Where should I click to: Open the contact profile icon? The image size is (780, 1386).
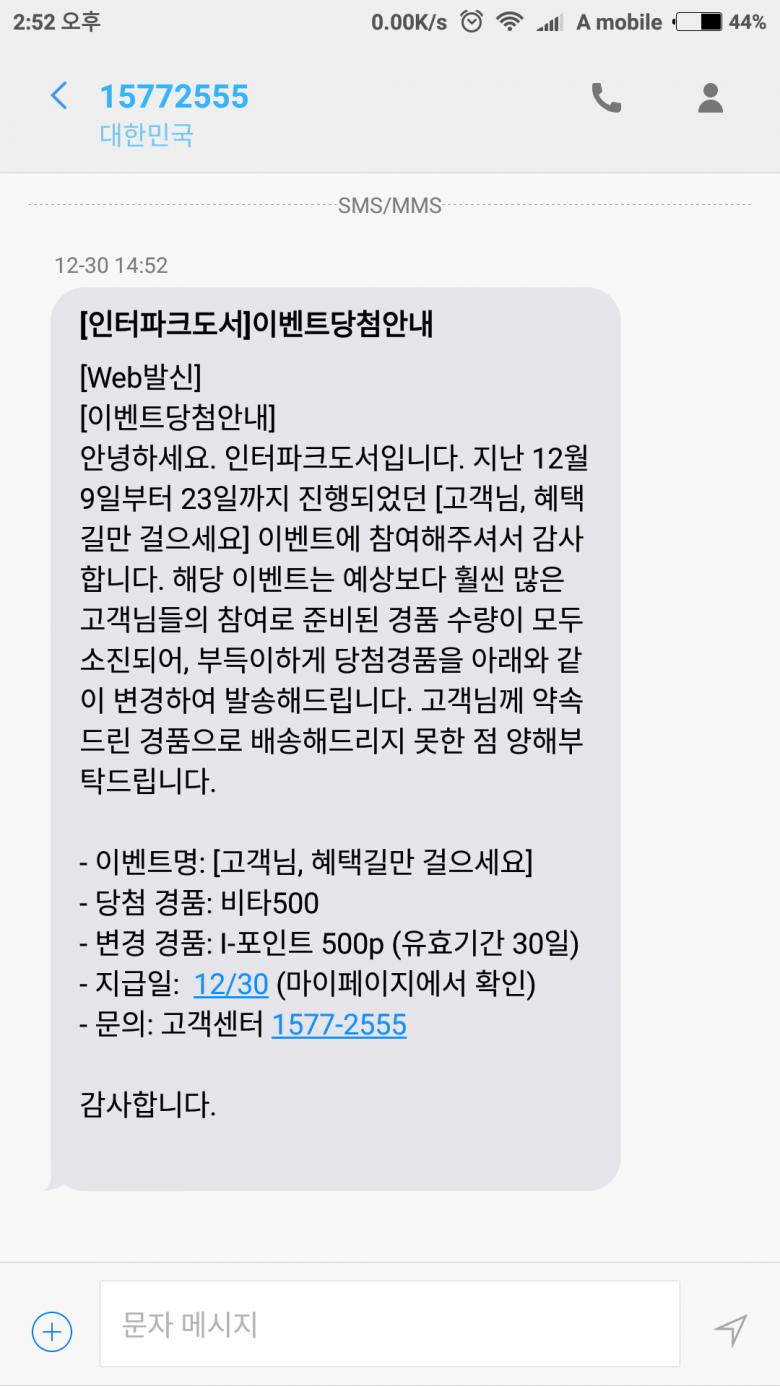(710, 97)
